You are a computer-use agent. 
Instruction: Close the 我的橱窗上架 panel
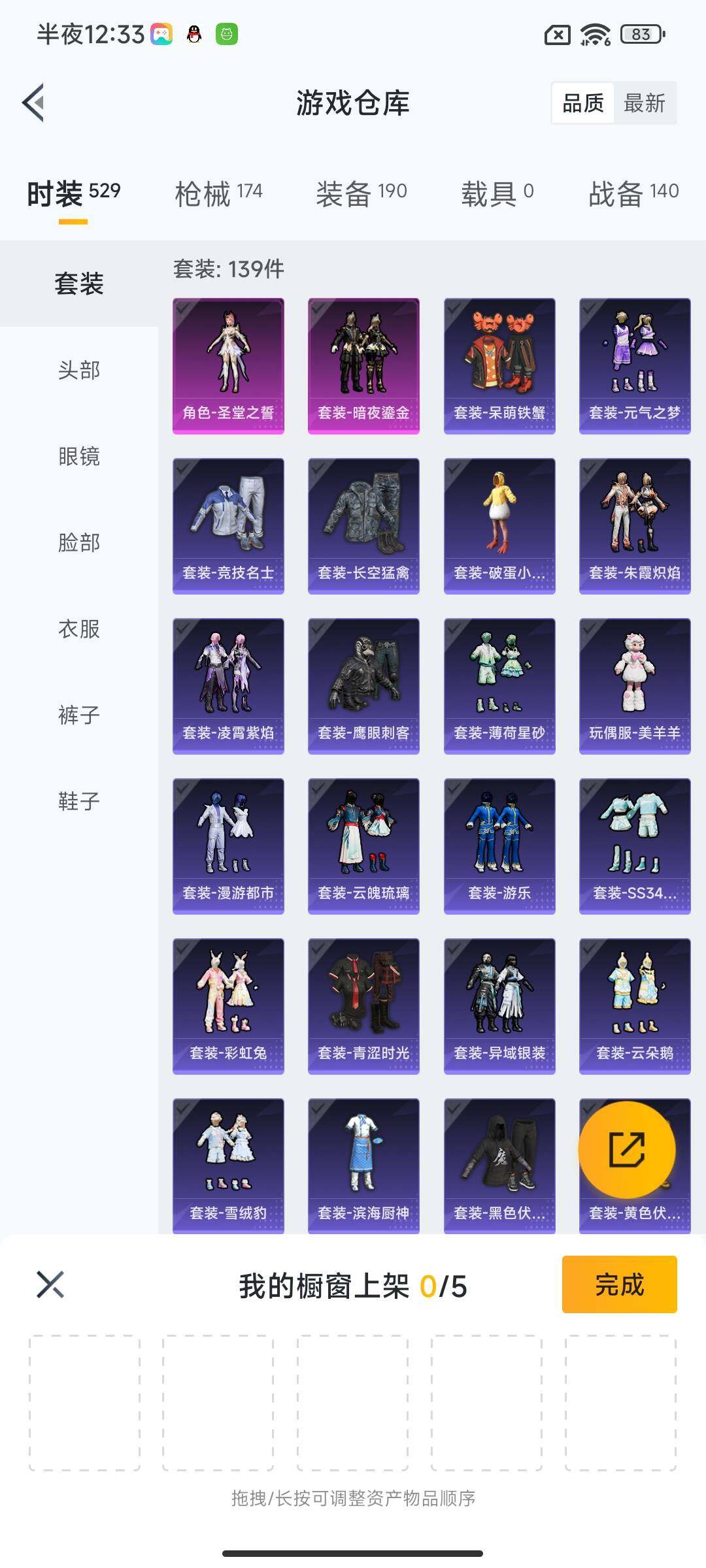pyautogui.click(x=50, y=1284)
